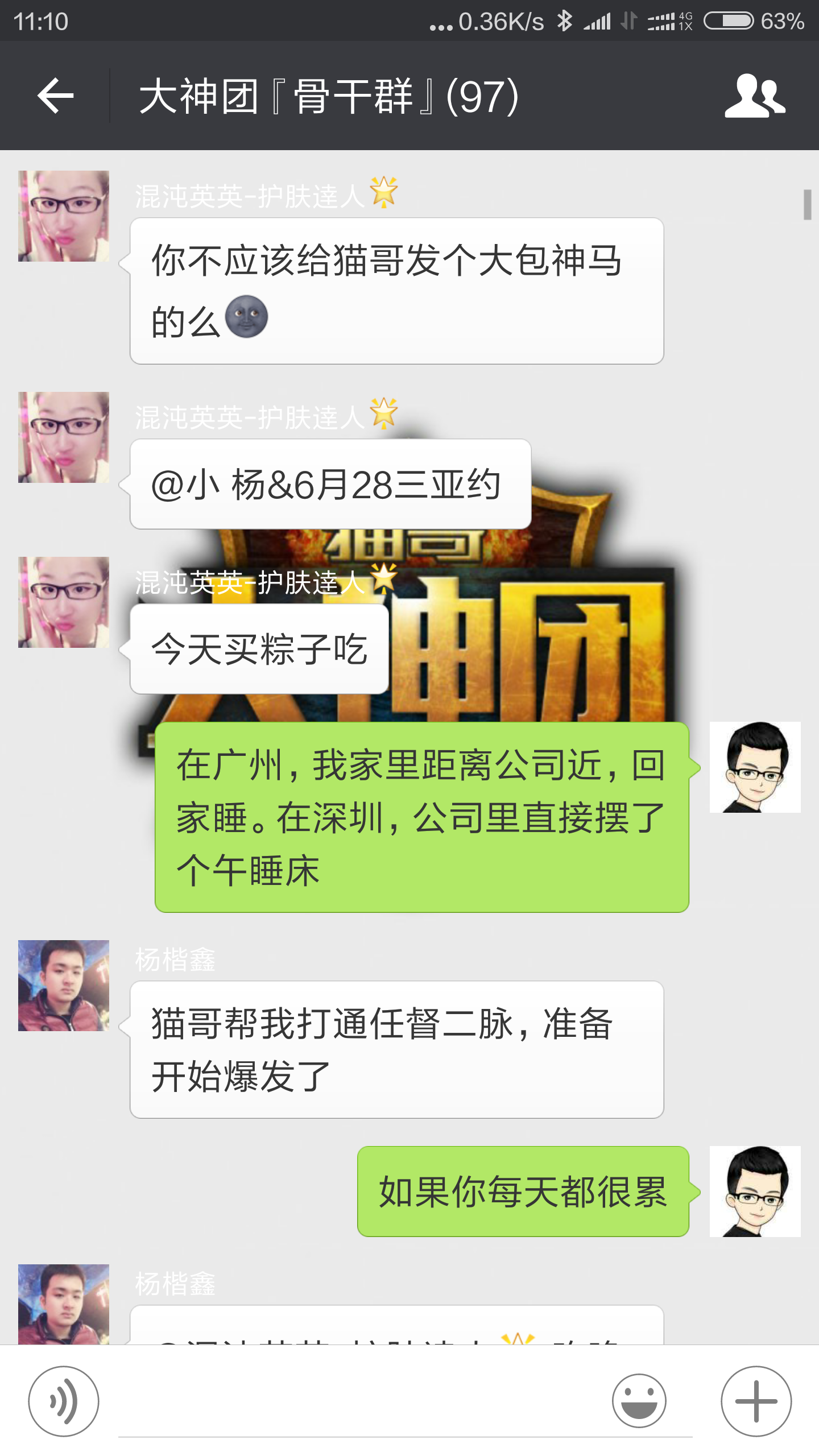Screen dimensions: 819x1456
Task: Open group members info icon
Action: point(755,96)
